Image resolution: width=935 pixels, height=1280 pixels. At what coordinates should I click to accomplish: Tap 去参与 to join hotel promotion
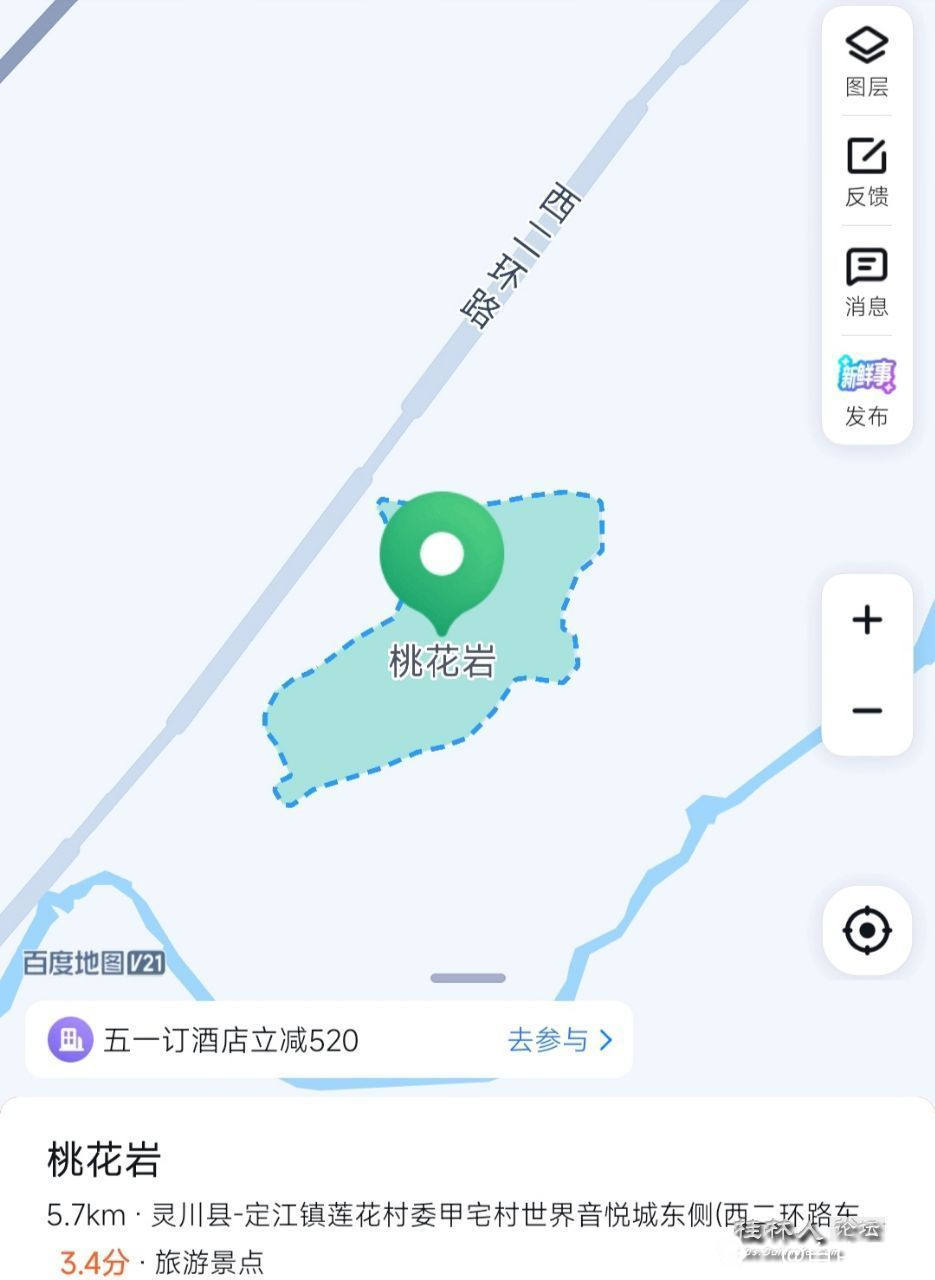click(x=559, y=1040)
